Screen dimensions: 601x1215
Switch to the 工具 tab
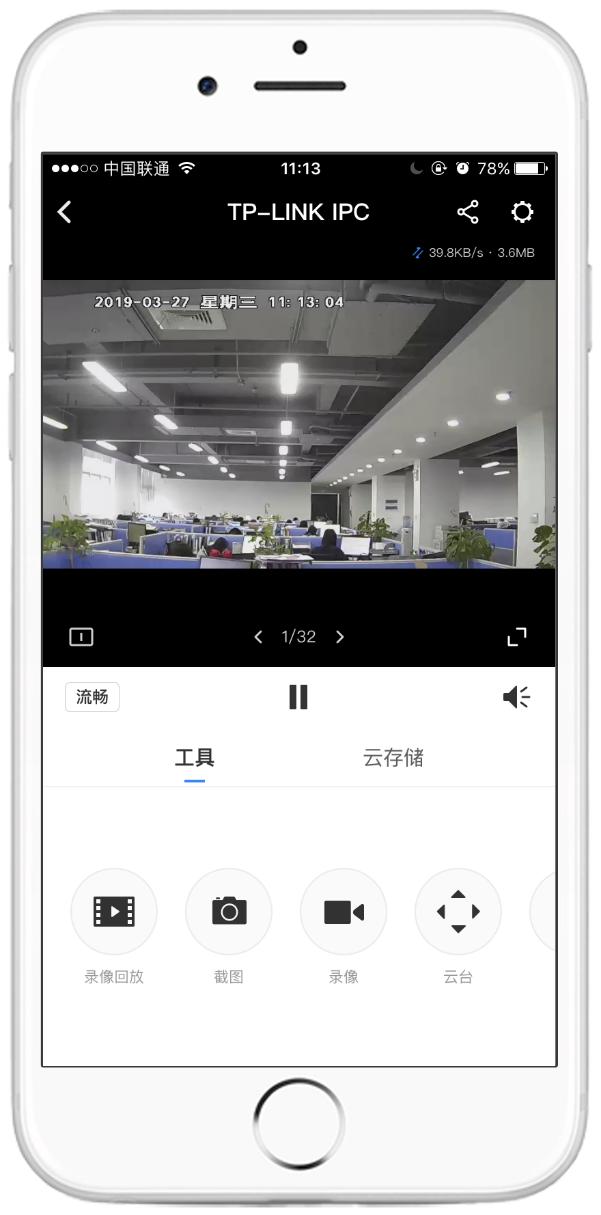tap(194, 758)
